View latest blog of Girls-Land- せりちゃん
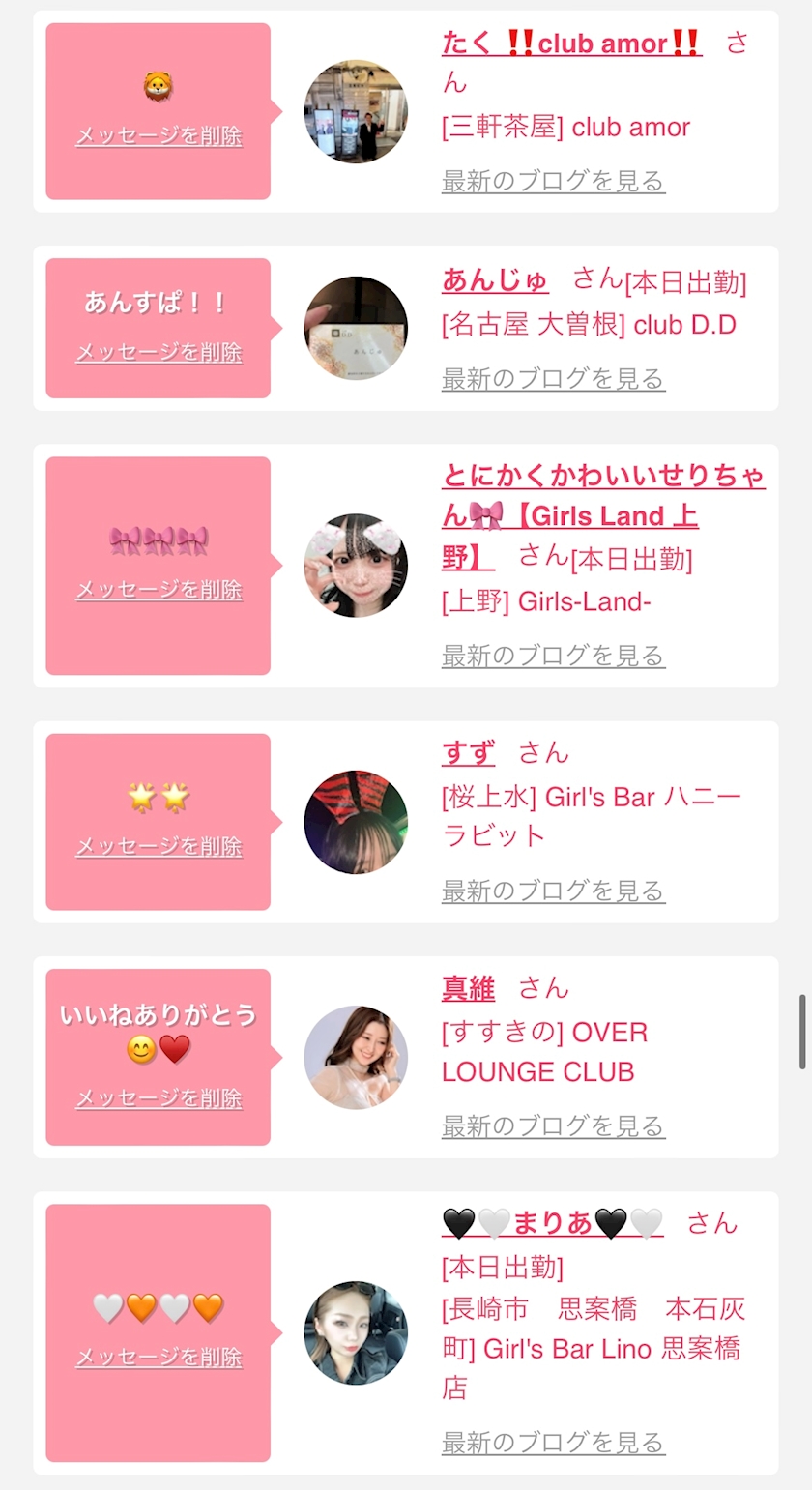Screen dimensions: 812x1490 coord(553,657)
